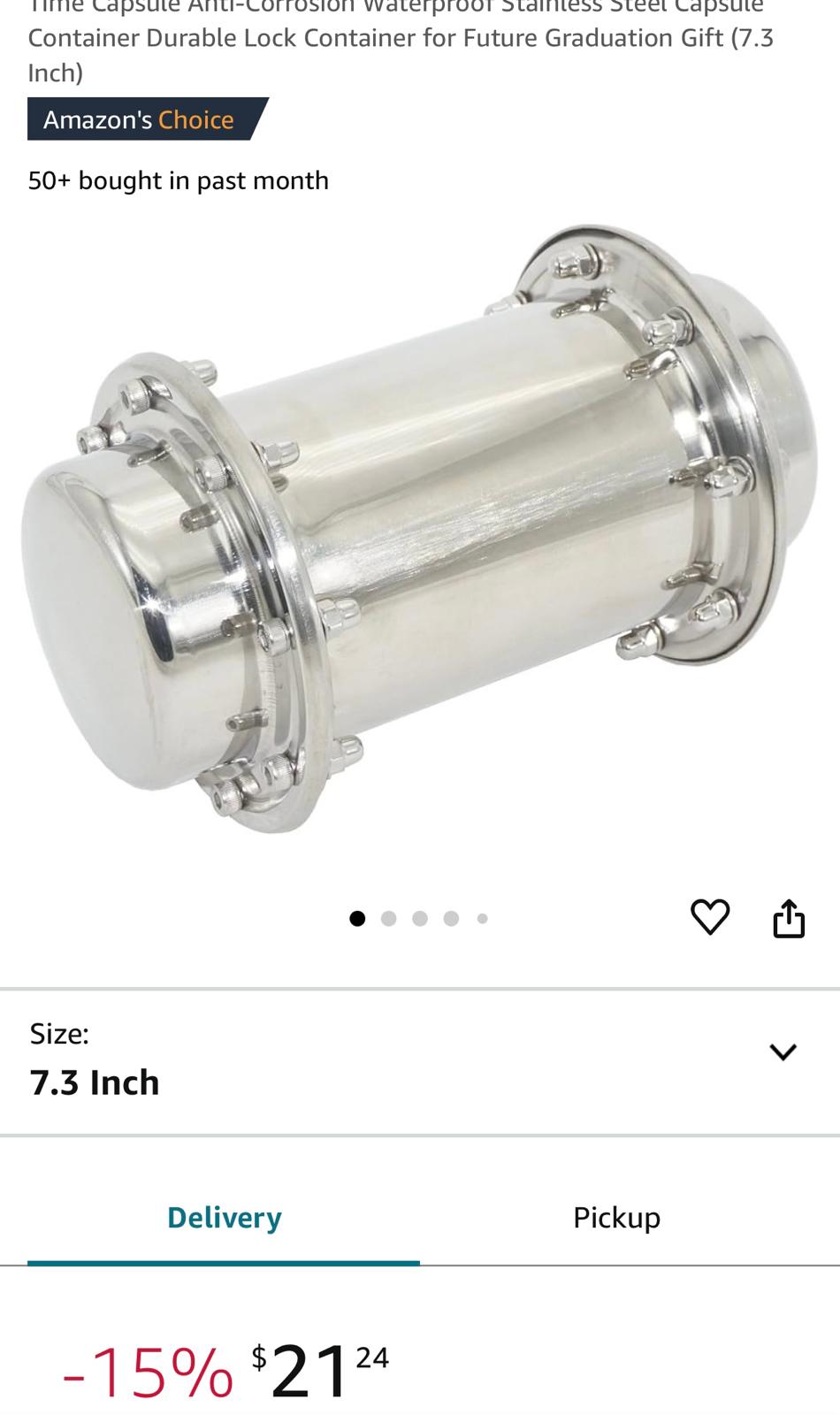Open the Amazon's Choice badge

coord(141,119)
